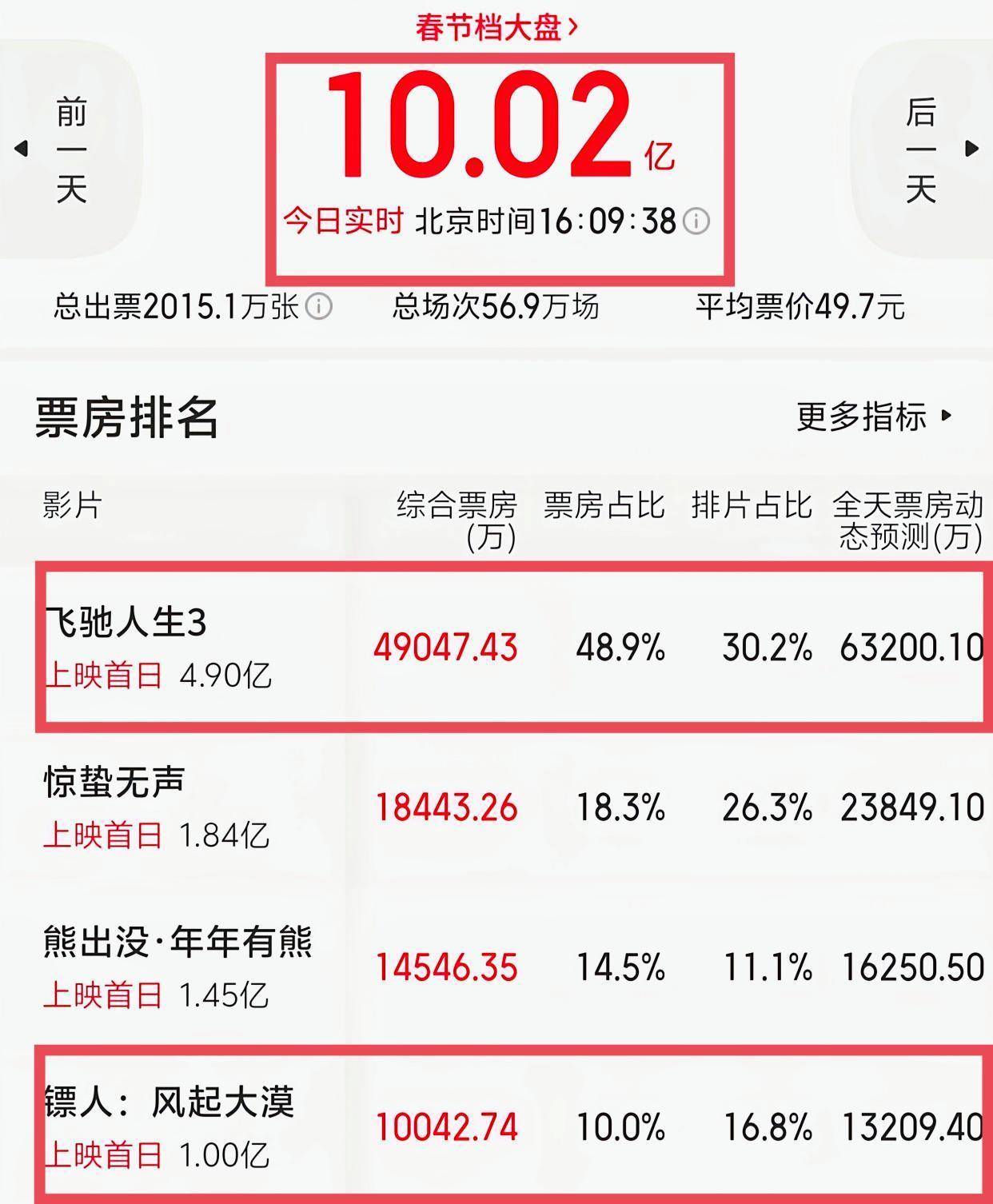Tap the info icon beside 总出票
The image size is (993, 1204).
[319, 306]
